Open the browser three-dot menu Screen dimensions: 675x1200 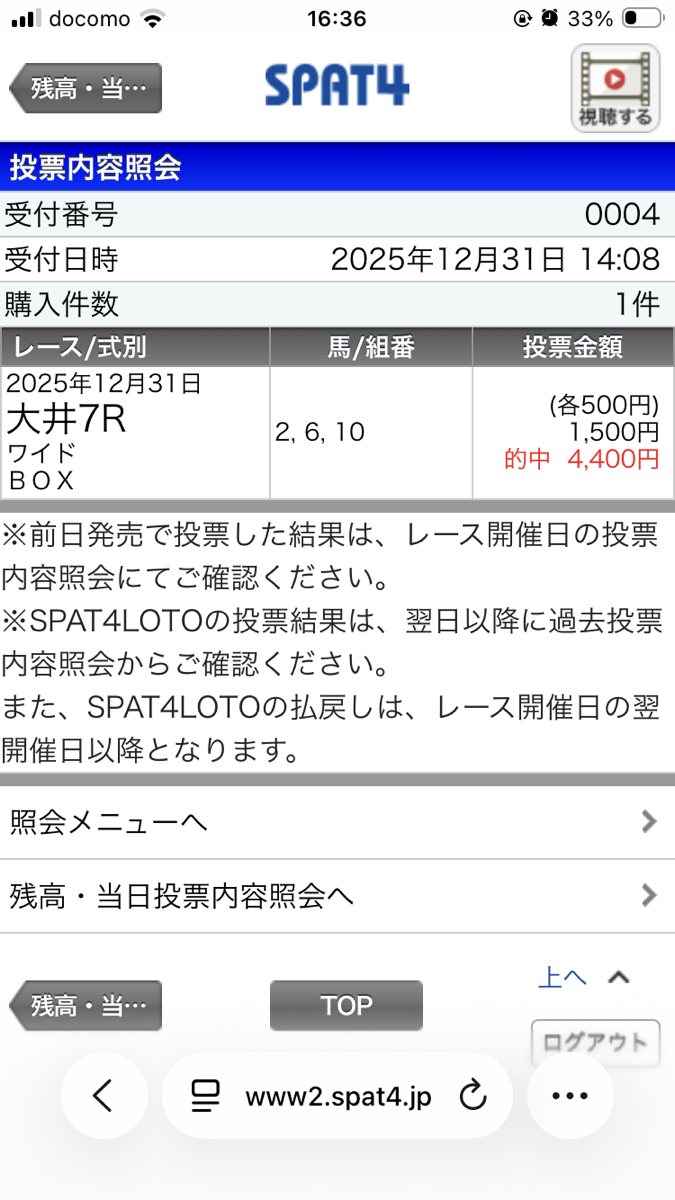click(x=570, y=1096)
